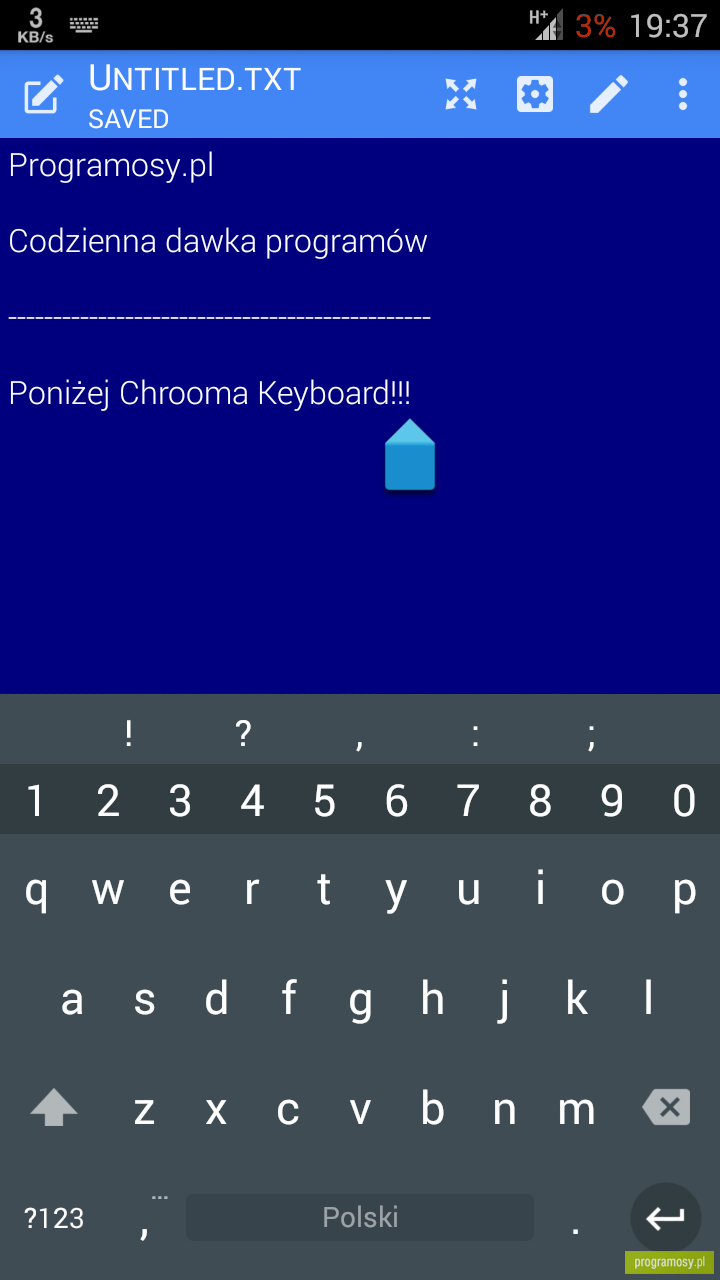720x1280 pixels.
Task: Open the three-dot overflow menu
Action: pyautogui.click(x=683, y=95)
